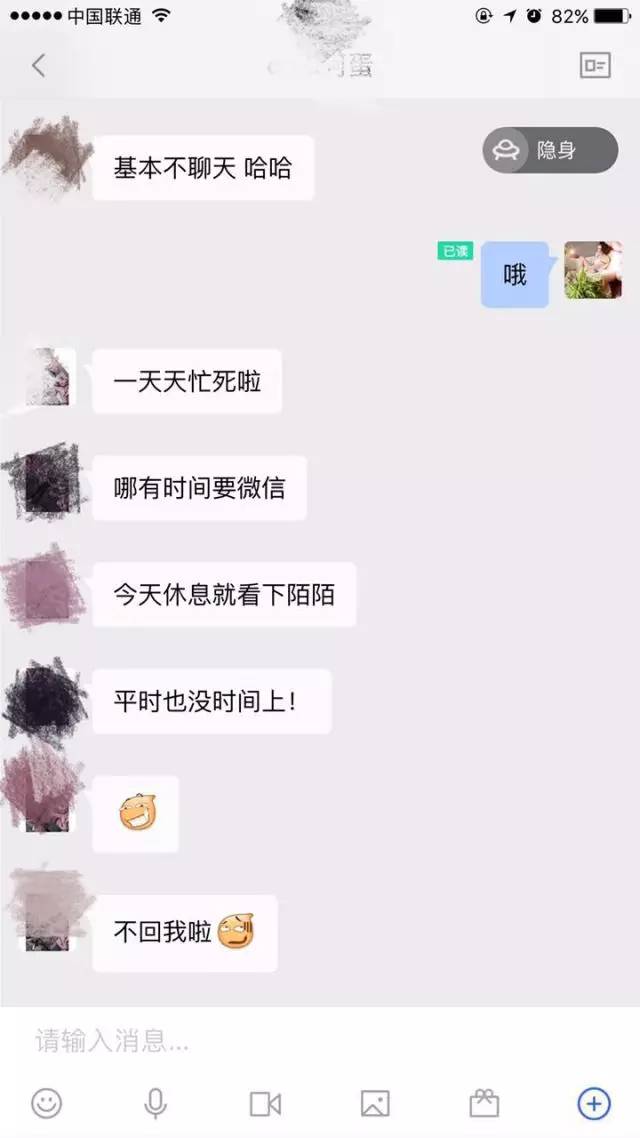The width and height of the screenshot is (640, 1138).
Task: Send a picture using the image icon
Action: click(375, 1104)
